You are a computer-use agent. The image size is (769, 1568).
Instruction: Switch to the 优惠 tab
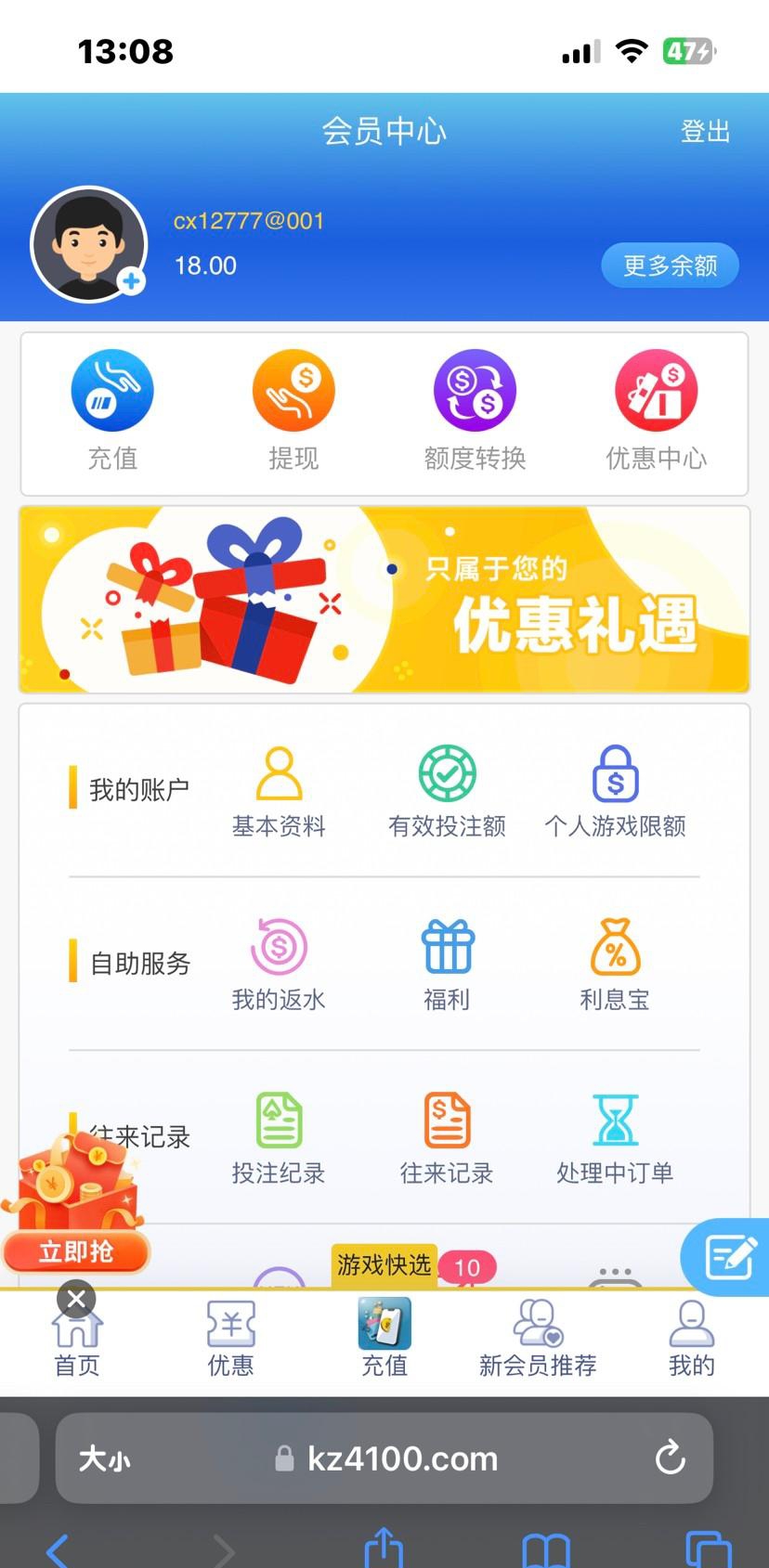(x=230, y=1338)
